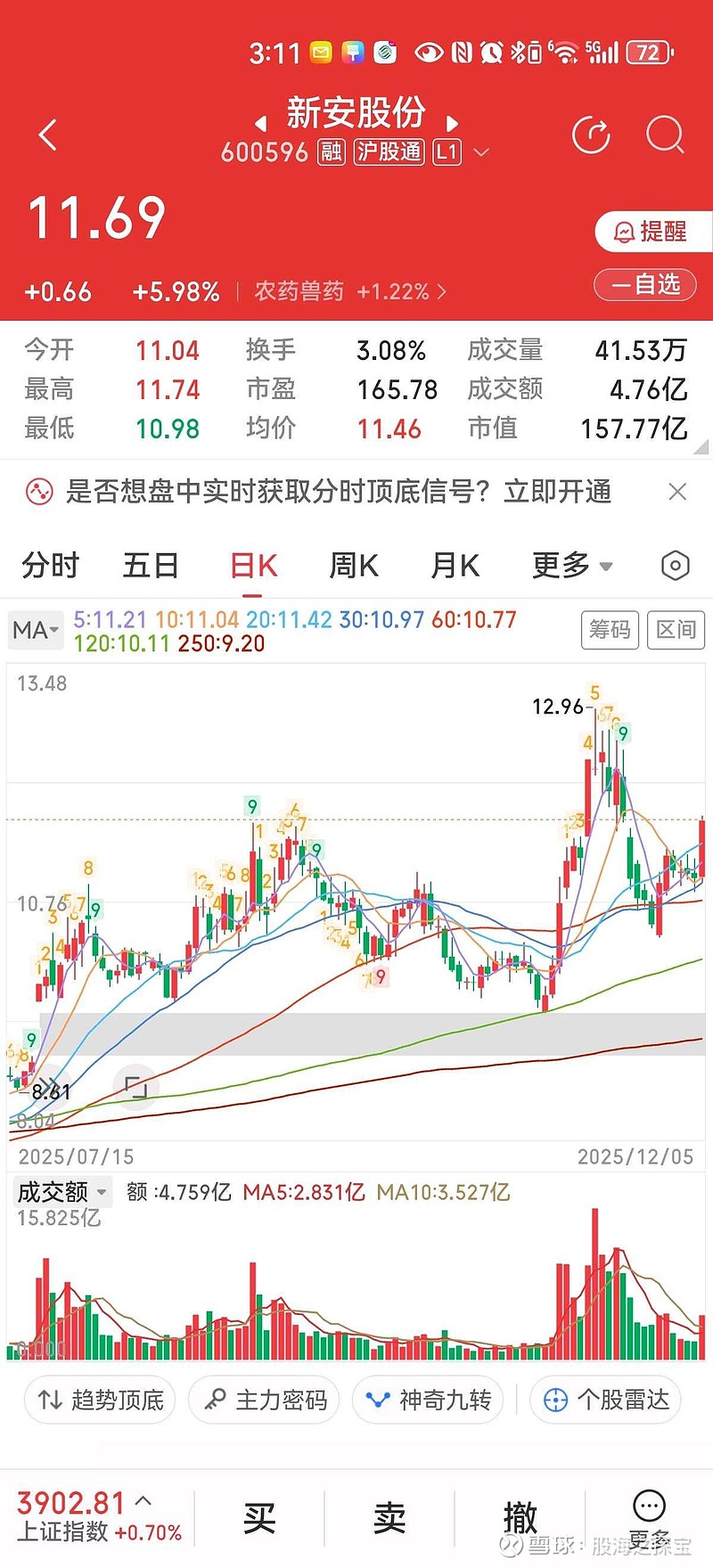Viewport: 713px width, 1568px height.
Task: Open the 主力密码 tool
Action: [x=263, y=1400]
